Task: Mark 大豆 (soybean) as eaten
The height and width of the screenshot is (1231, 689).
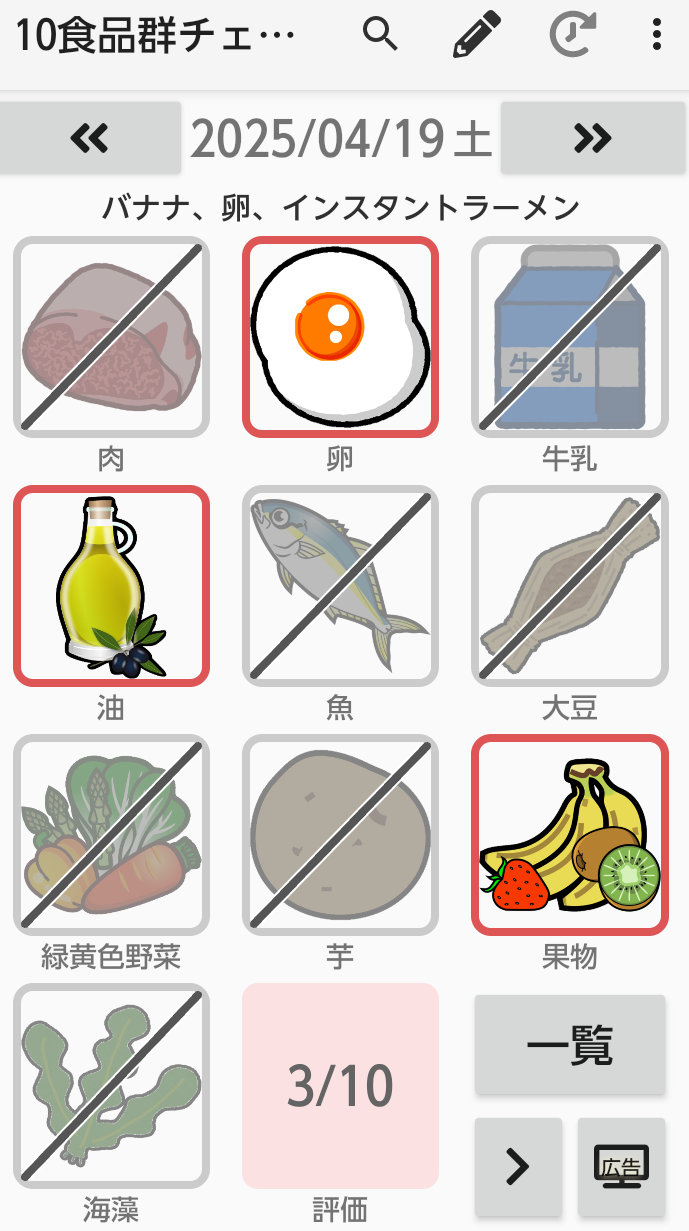Action: coord(569,586)
